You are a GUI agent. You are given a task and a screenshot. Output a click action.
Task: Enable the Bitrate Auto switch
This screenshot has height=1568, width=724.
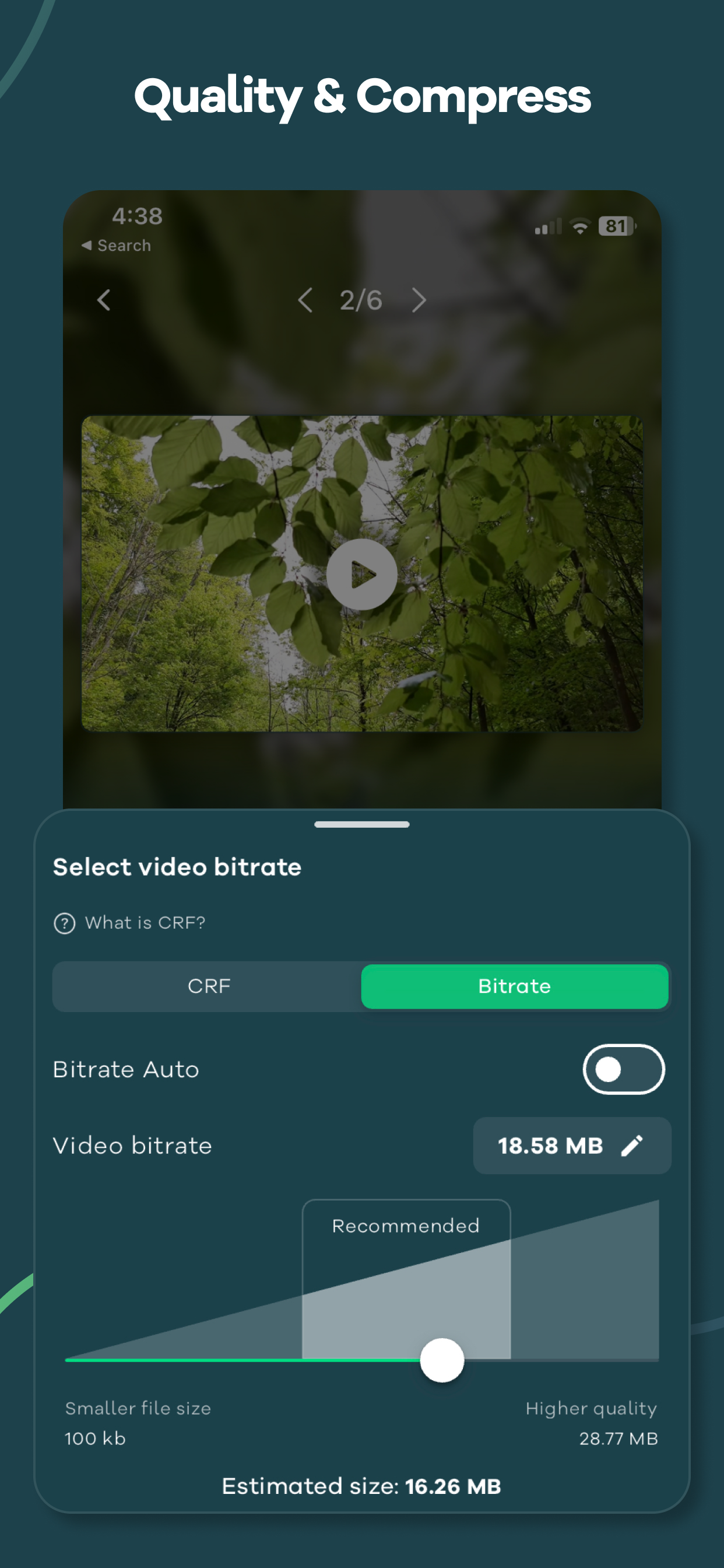(x=623, y=1069)
